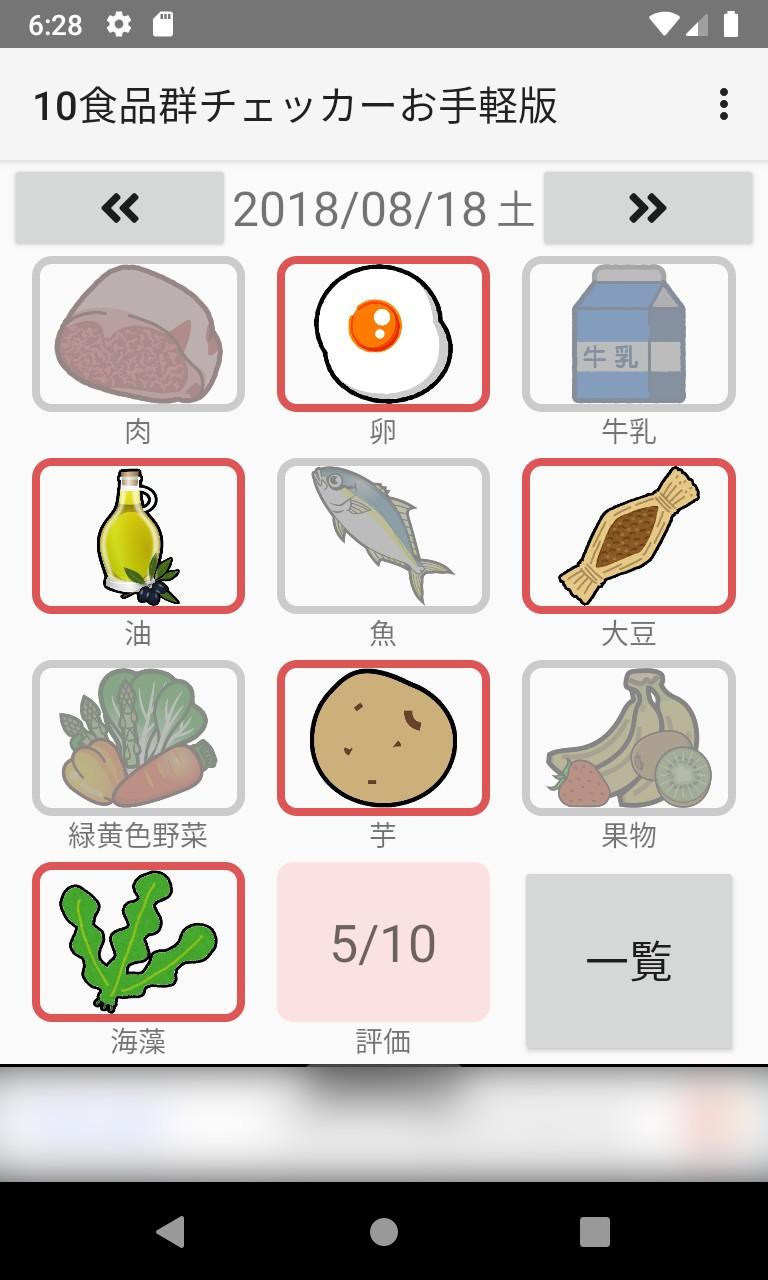This screenshot has width=768, height=1280.
Task: Select the fruit (果物) food group
Action: click(x=628, y=738)
